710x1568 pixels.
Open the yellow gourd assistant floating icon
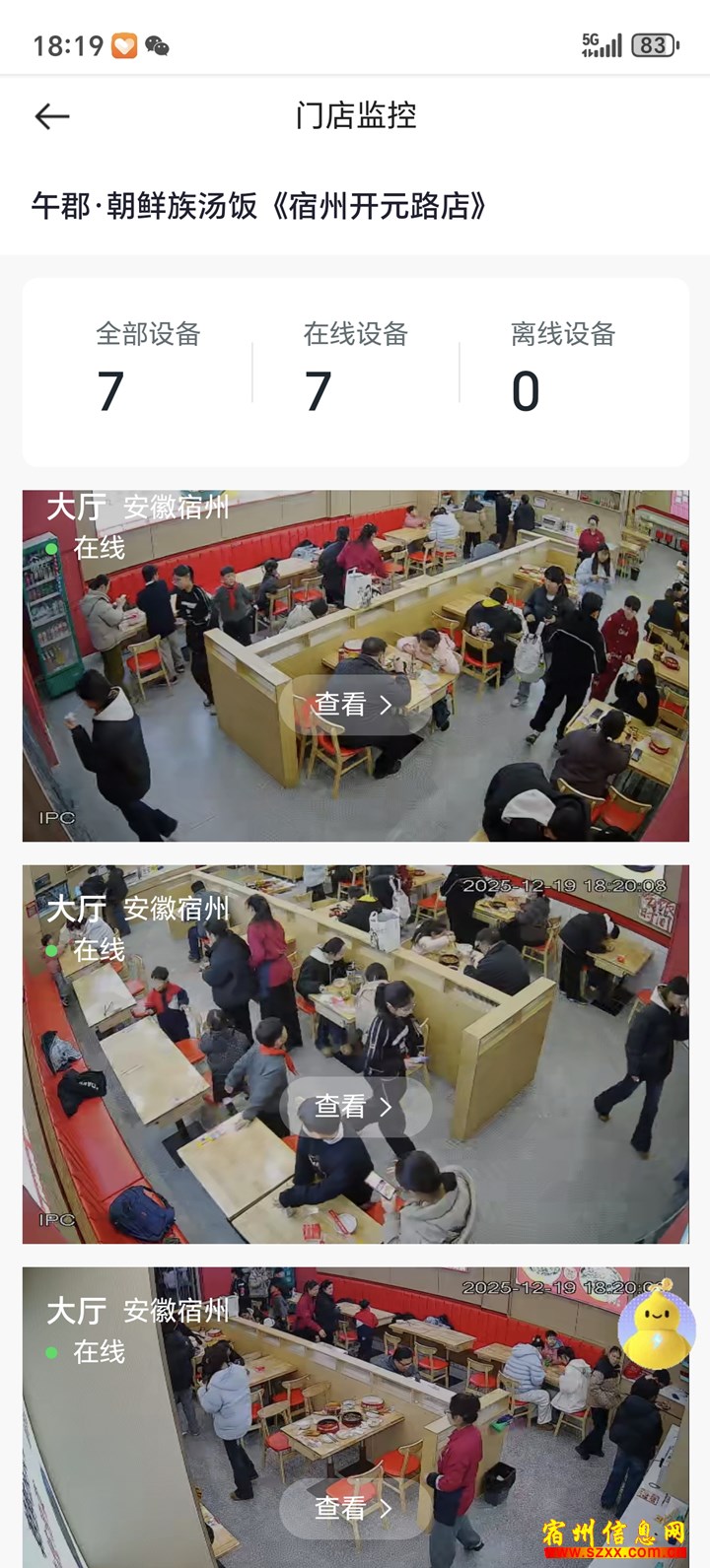[x=657, y=1326]
